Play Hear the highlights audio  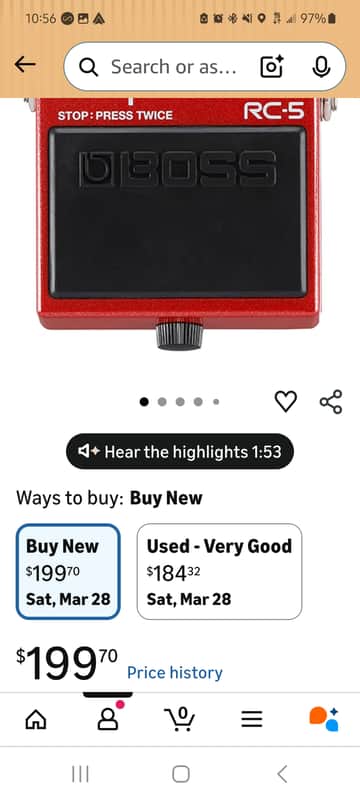pos(180,452)
